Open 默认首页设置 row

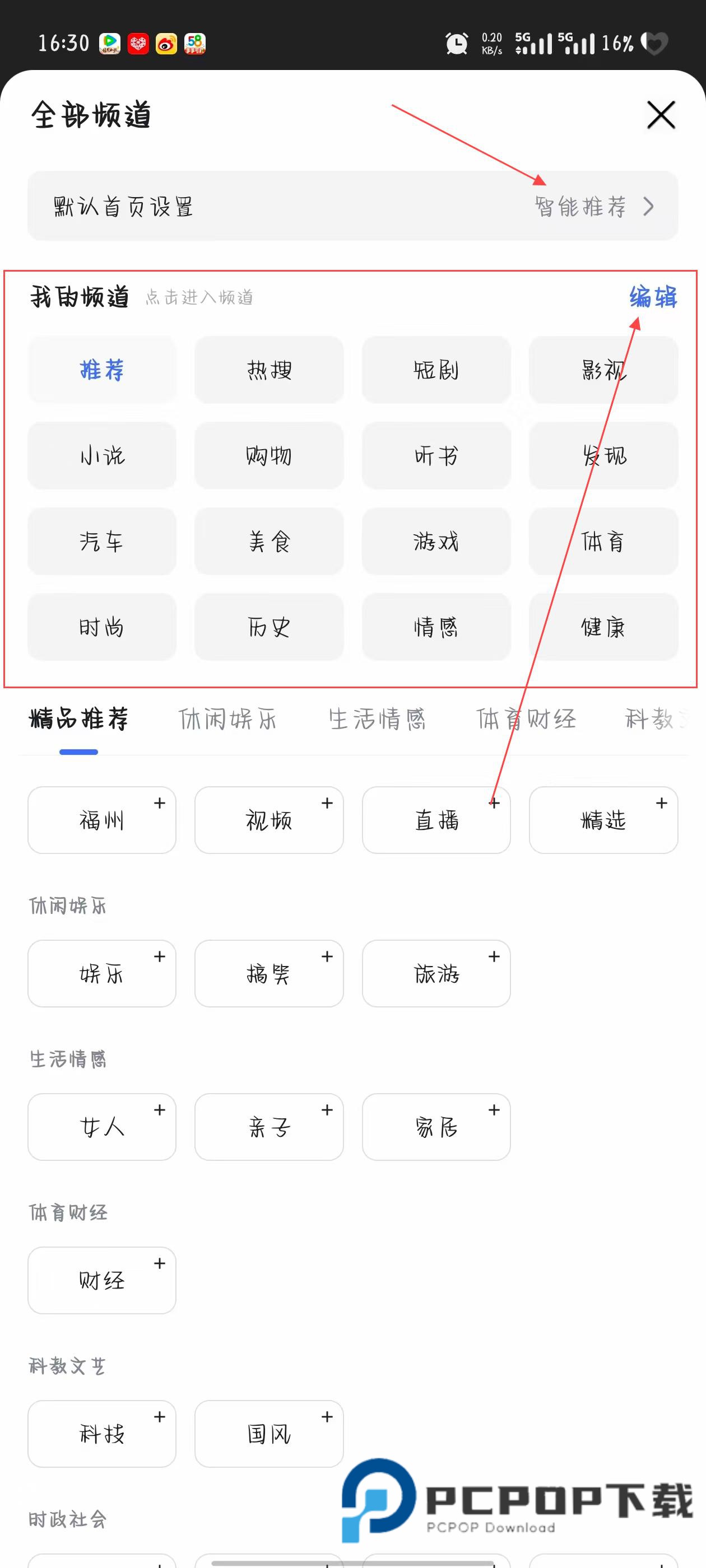click(352, 206)
